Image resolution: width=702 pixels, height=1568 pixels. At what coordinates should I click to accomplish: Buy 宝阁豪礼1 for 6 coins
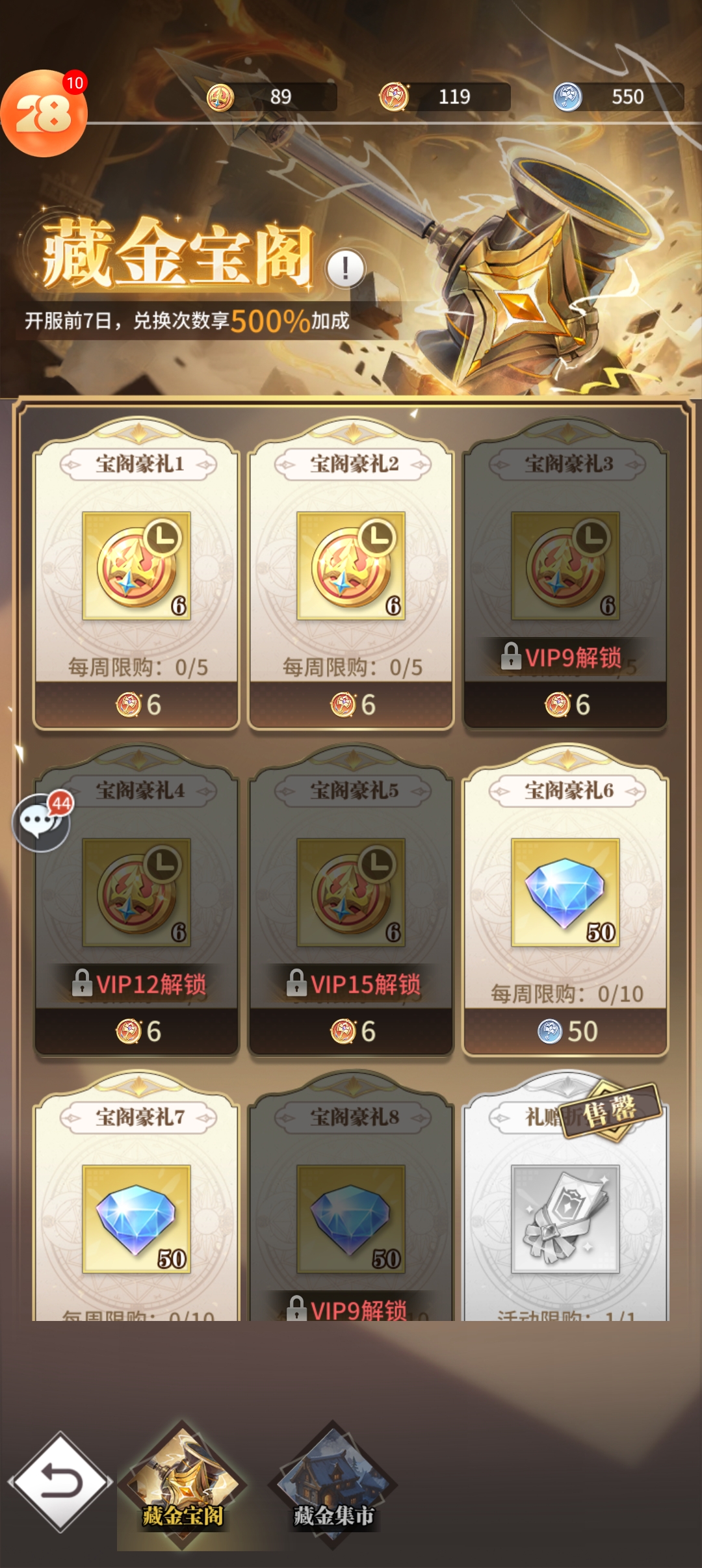(x=136, y=705)
